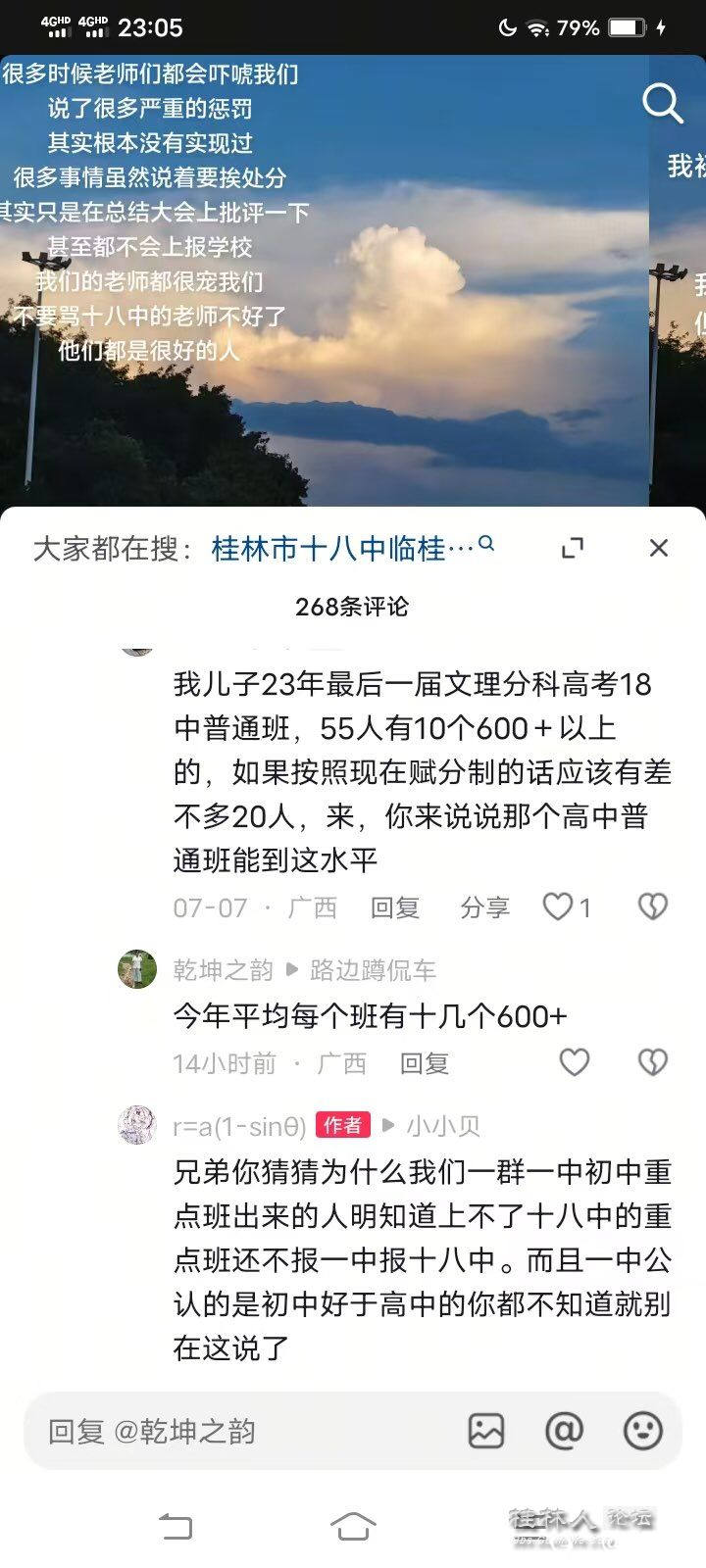
Task: Tap the dislike icon on the first comment
Action: (651, 906)
